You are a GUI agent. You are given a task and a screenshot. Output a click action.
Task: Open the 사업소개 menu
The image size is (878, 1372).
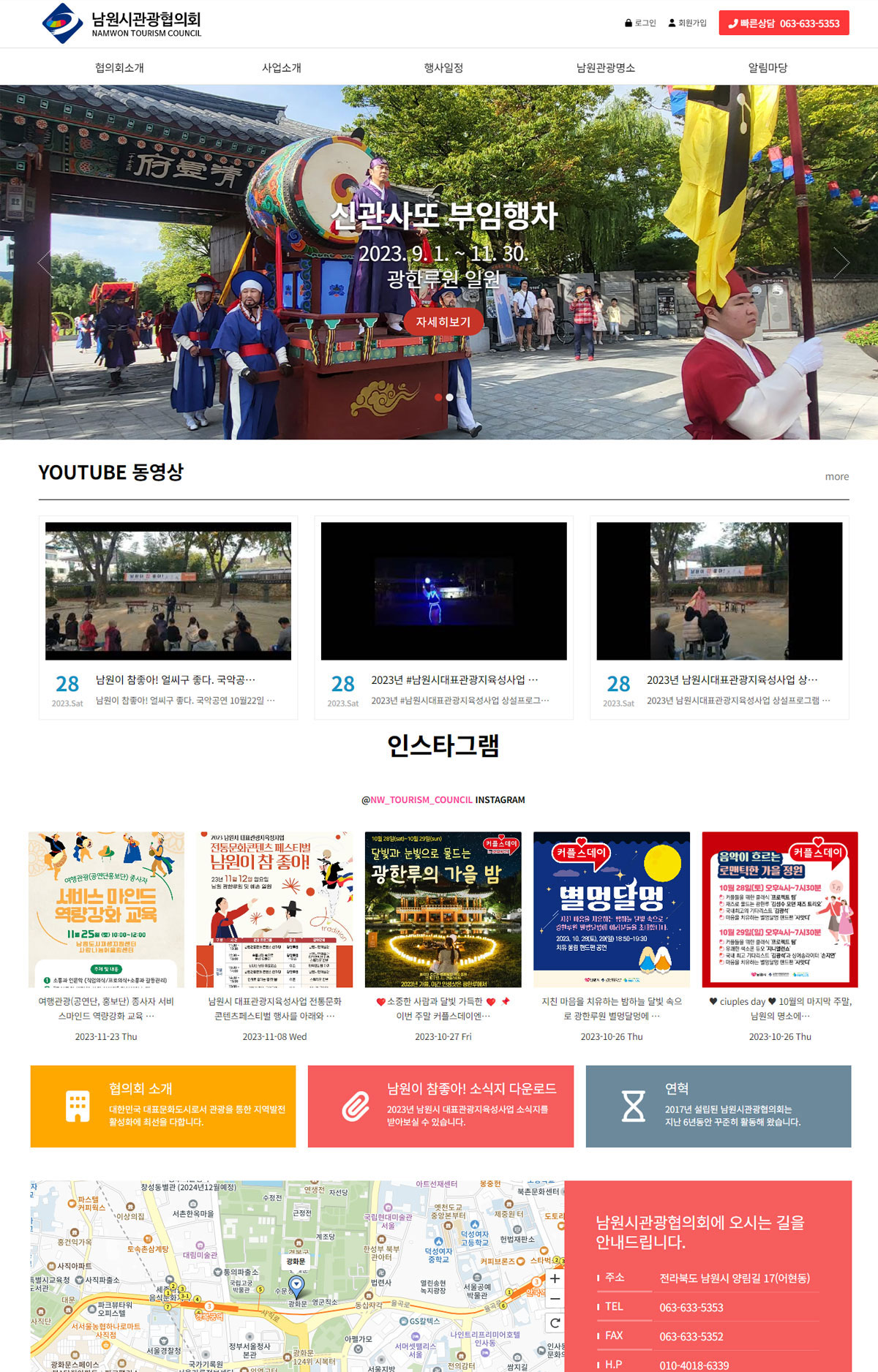pos(282,67)
